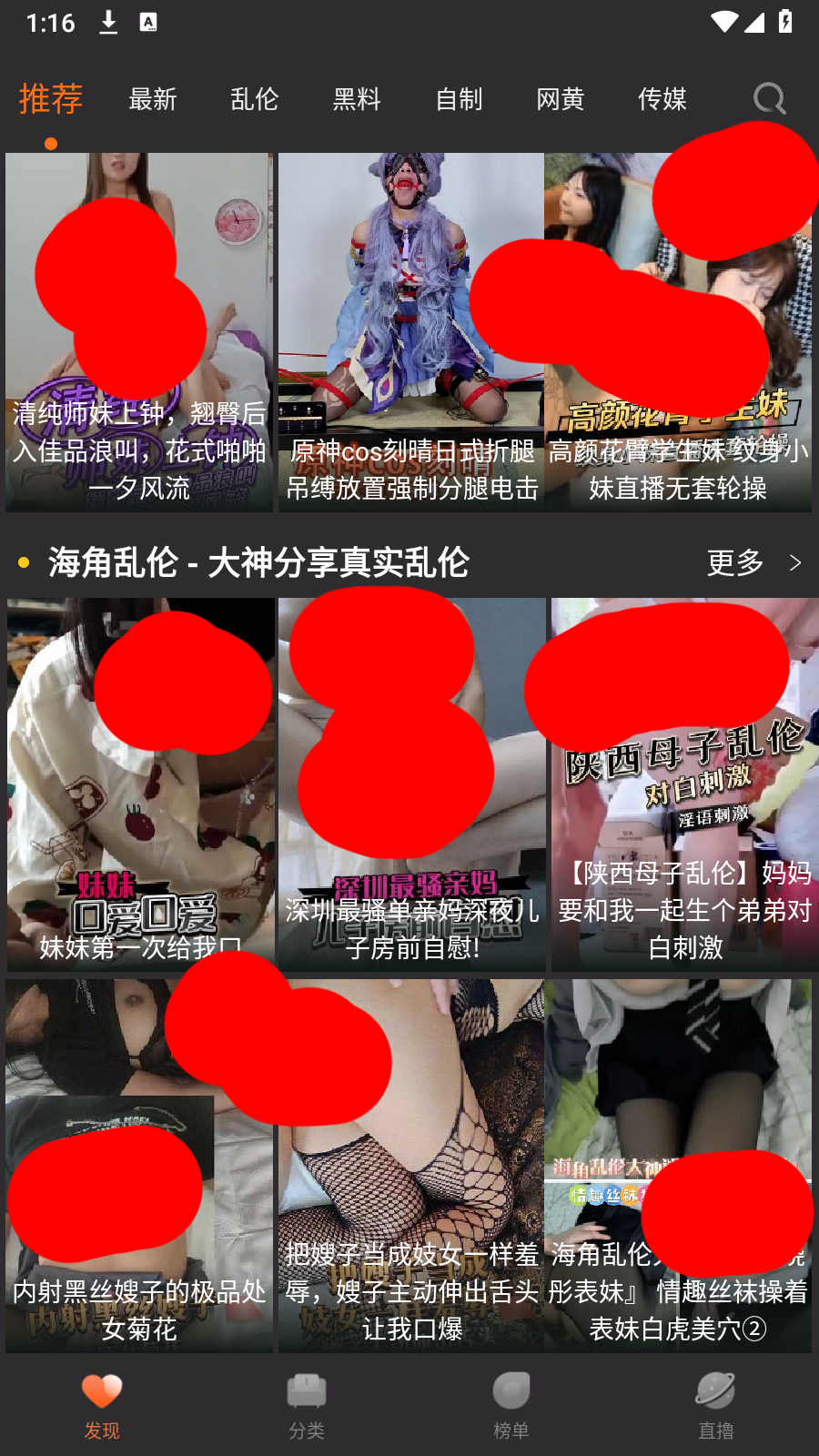Viewport: 819px width, 1456px height.
Task: Open the 分类 tab in the bottom bar
Action: (x=307, y=1406)
